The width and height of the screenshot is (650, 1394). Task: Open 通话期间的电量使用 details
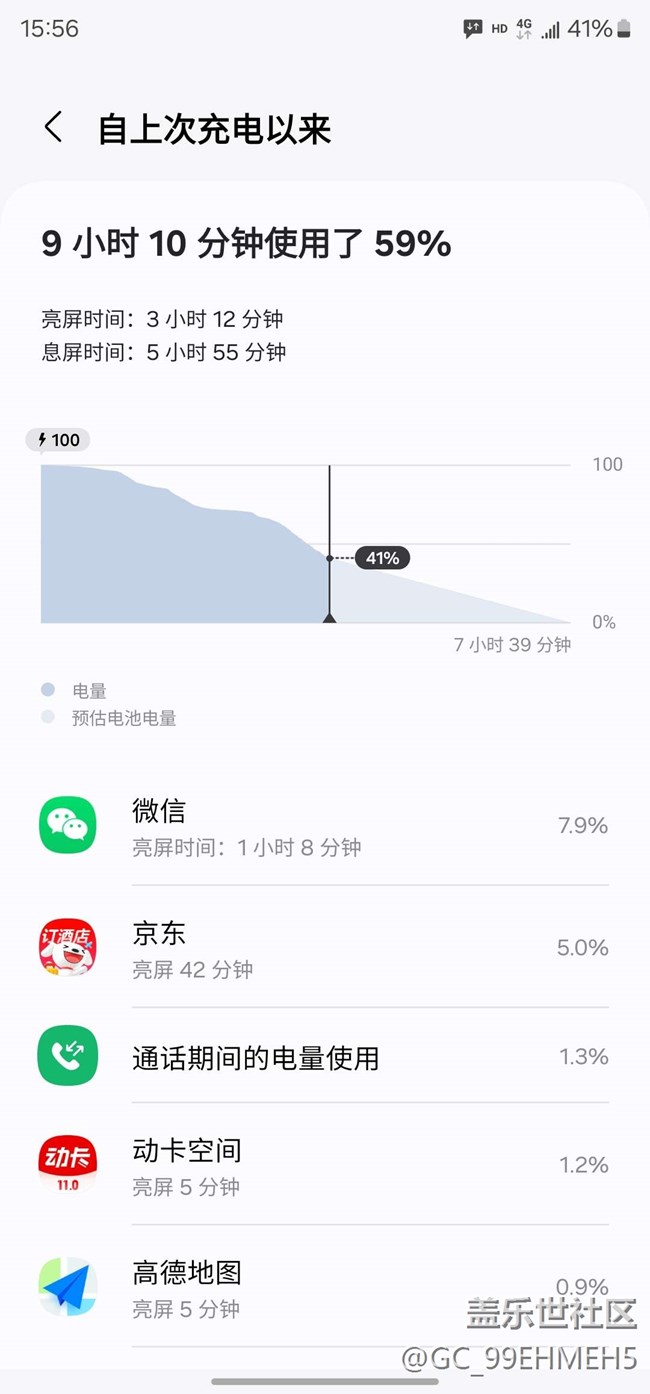click(324, 1056)
